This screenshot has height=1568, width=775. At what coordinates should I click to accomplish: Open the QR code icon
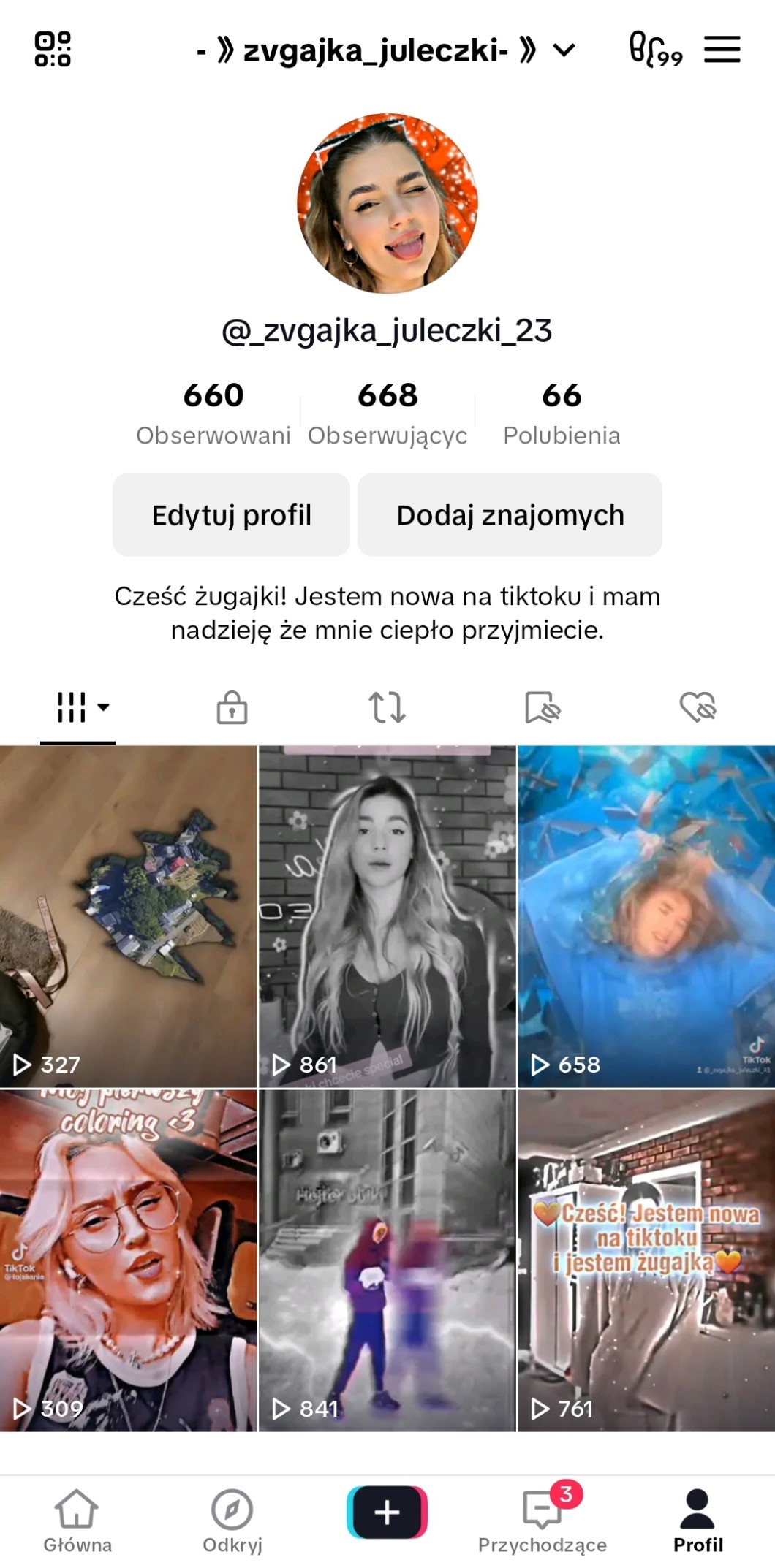(53, 50)
